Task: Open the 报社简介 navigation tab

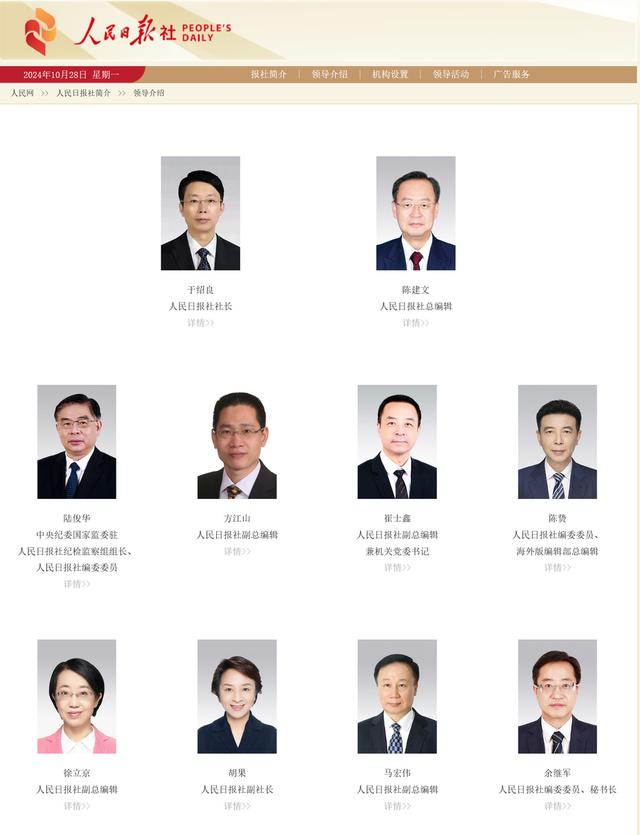Action: tap(268, 74)
